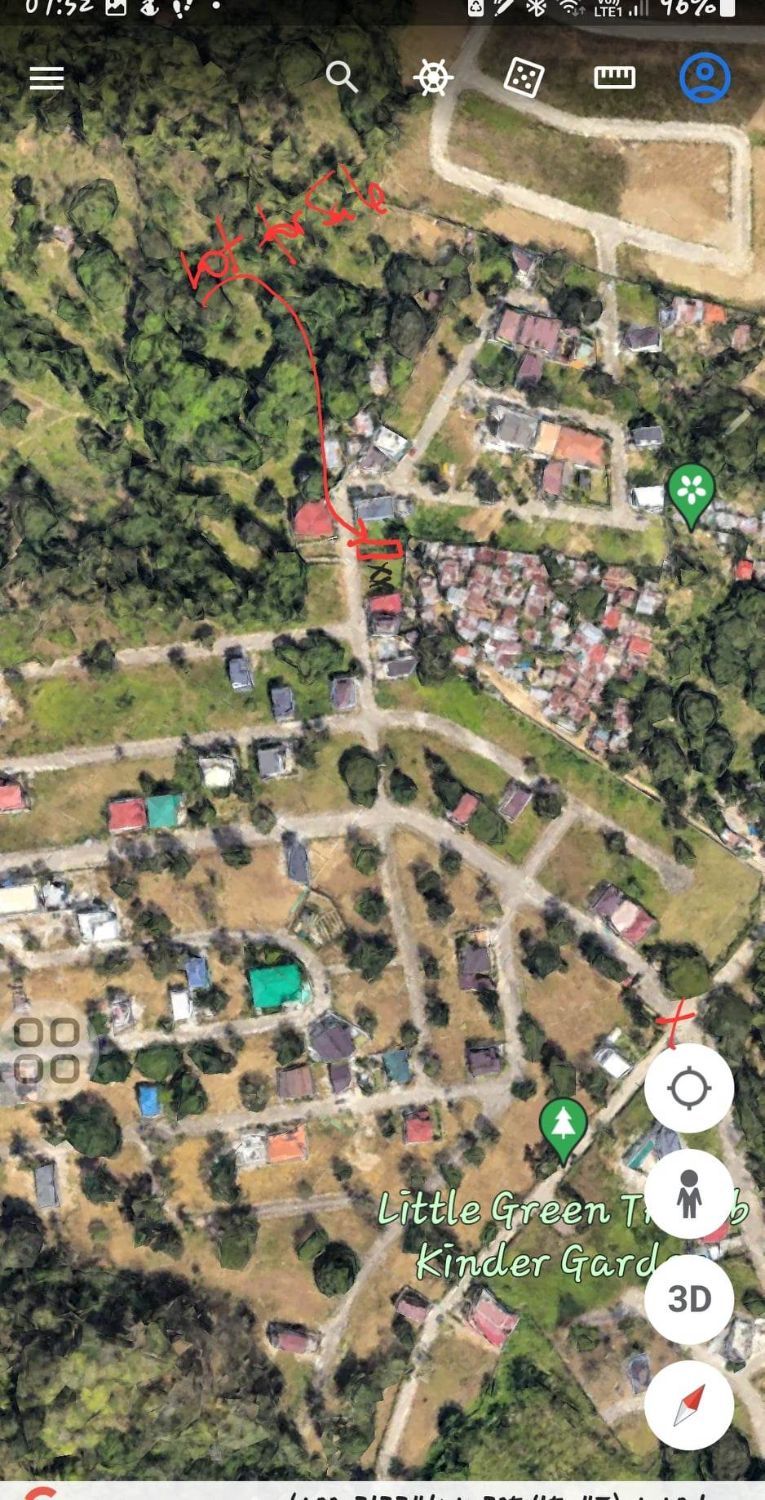Activate Street View pegman button

pos(689,1194)
